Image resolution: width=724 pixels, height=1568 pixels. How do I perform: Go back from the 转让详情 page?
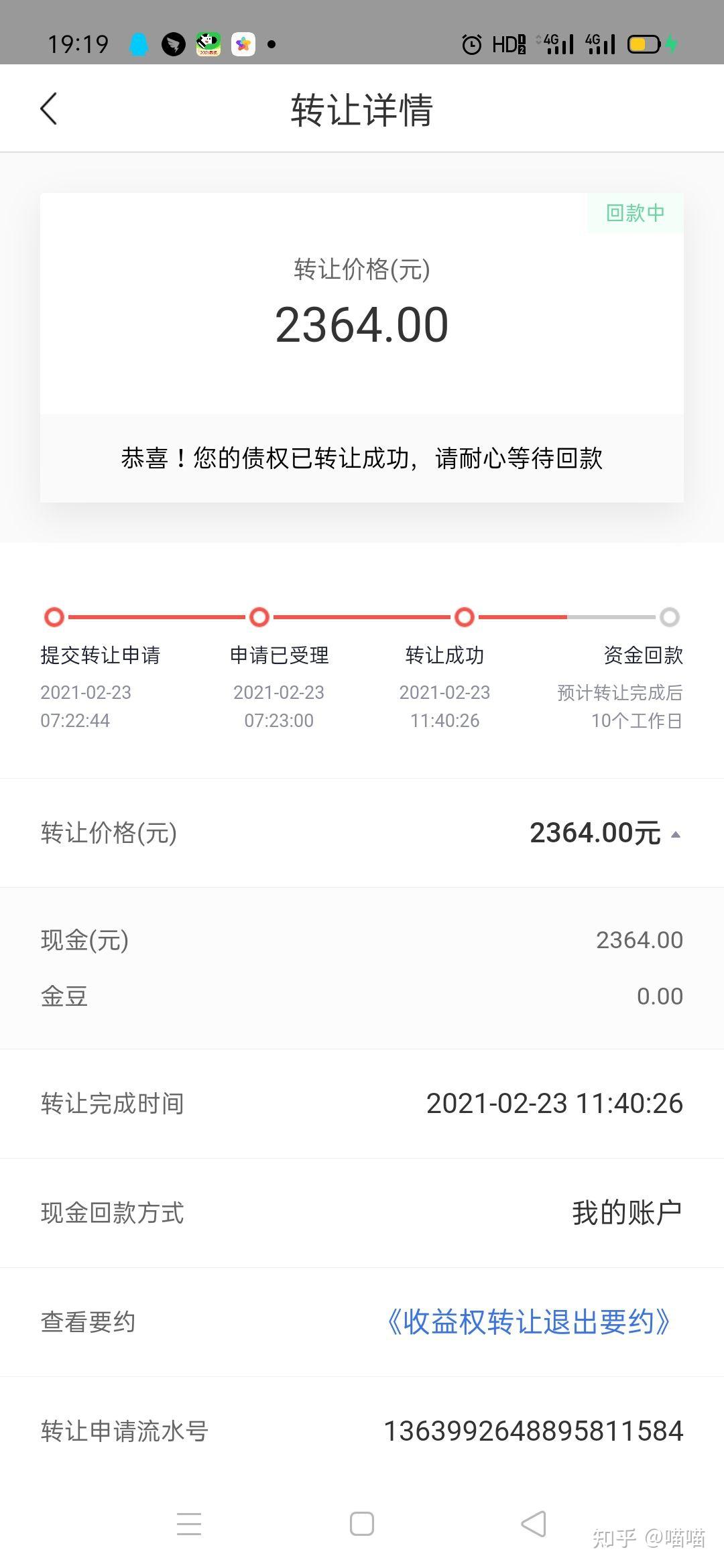point(48,109)
